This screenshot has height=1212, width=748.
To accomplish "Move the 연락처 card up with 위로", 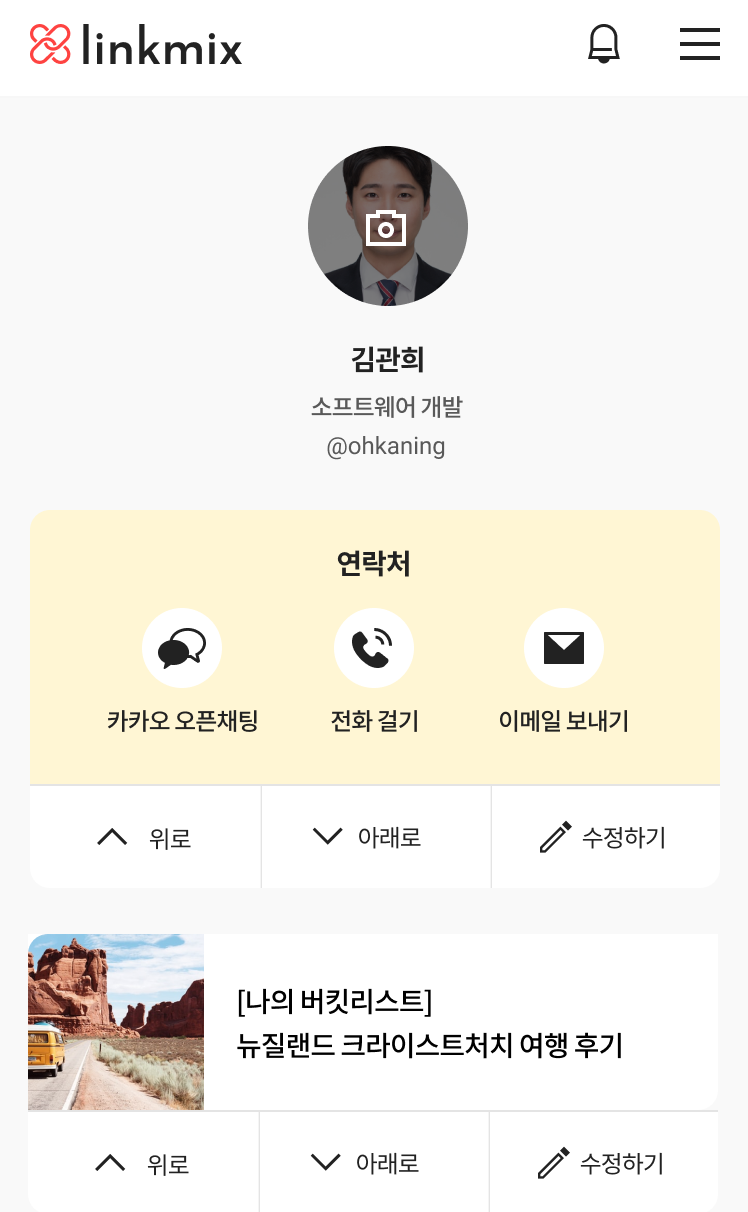I will click(x=145, y=837).
